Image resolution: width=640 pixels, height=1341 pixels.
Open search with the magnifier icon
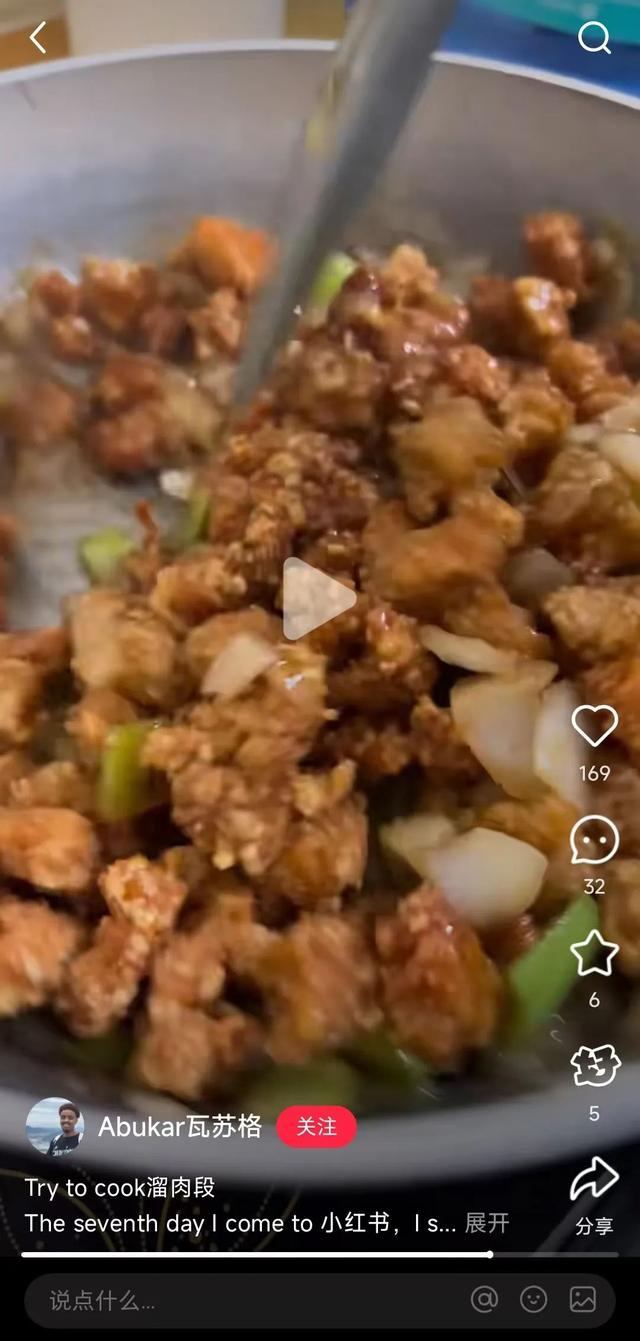pyautogui.click(x=594, y=38)
